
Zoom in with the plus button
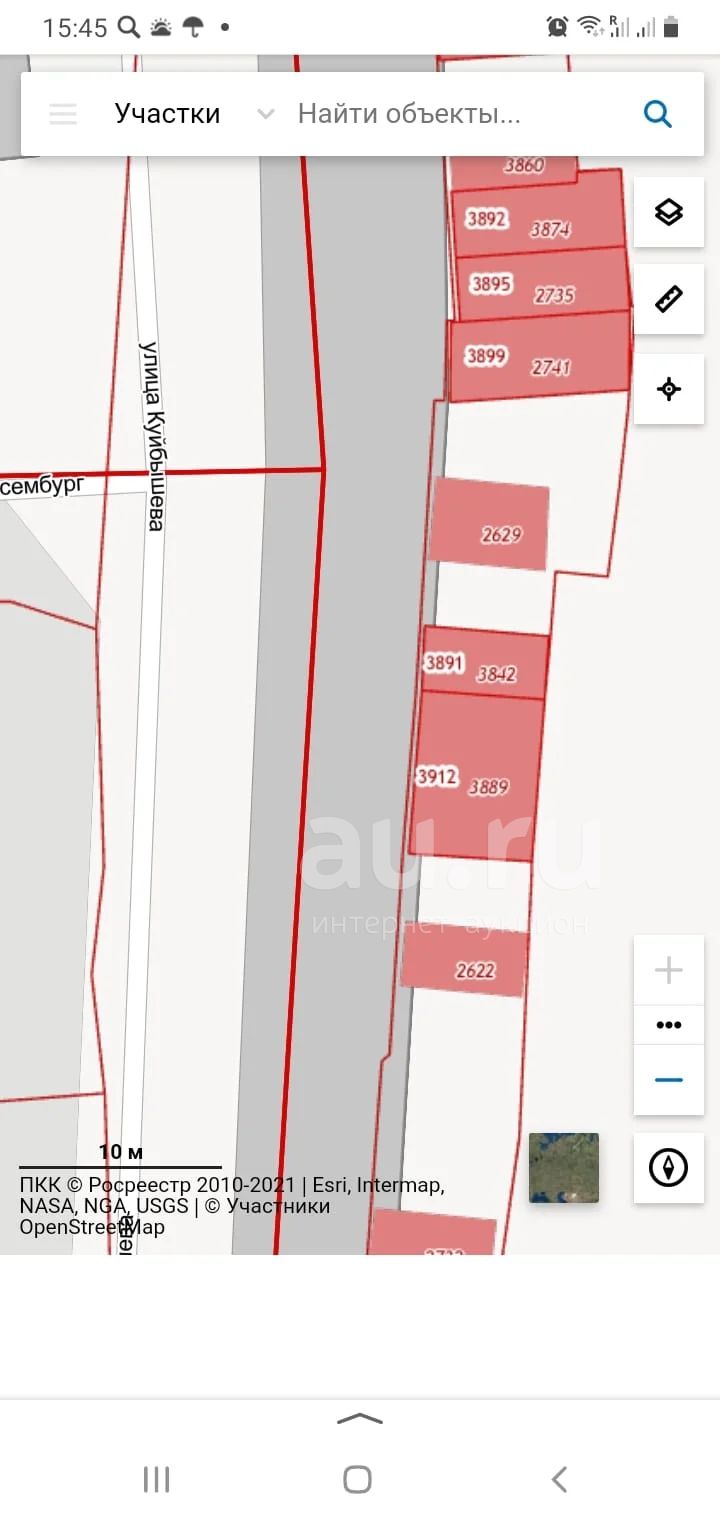point(669,970)
